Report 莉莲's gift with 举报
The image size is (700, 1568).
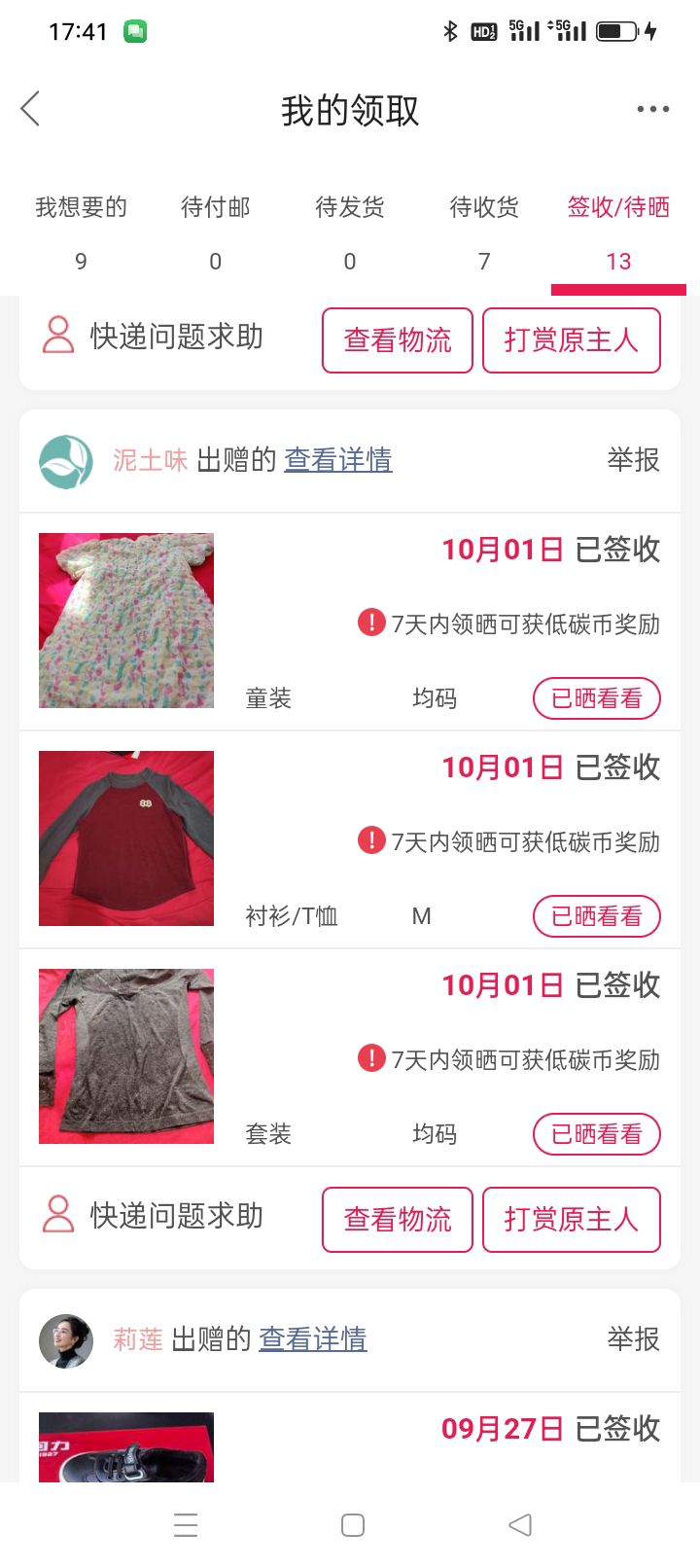pos(633,1338)
